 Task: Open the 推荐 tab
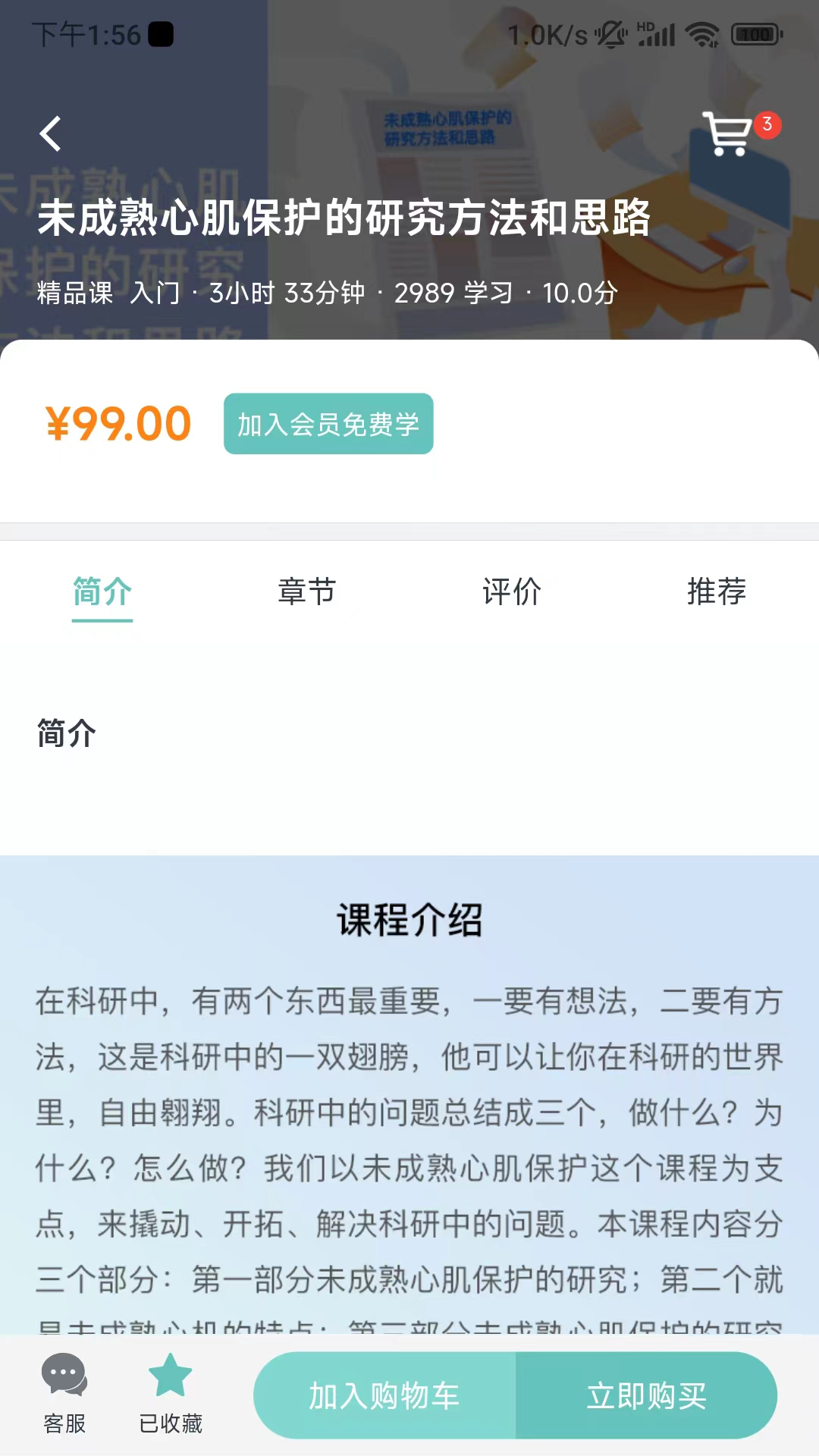716,593
